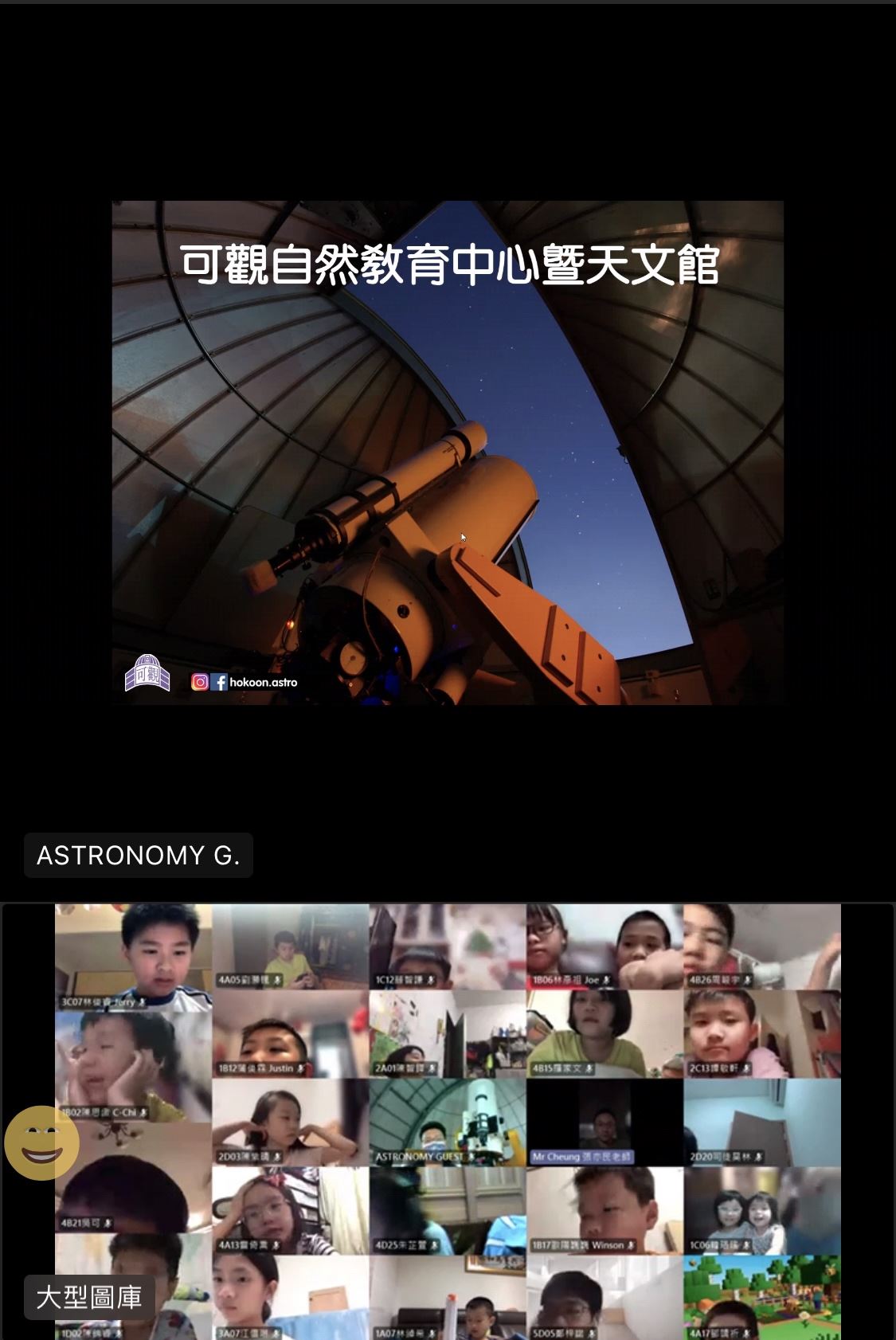
Task: Open the 大型圖庫 gallery video tile
Action: 448,1121
